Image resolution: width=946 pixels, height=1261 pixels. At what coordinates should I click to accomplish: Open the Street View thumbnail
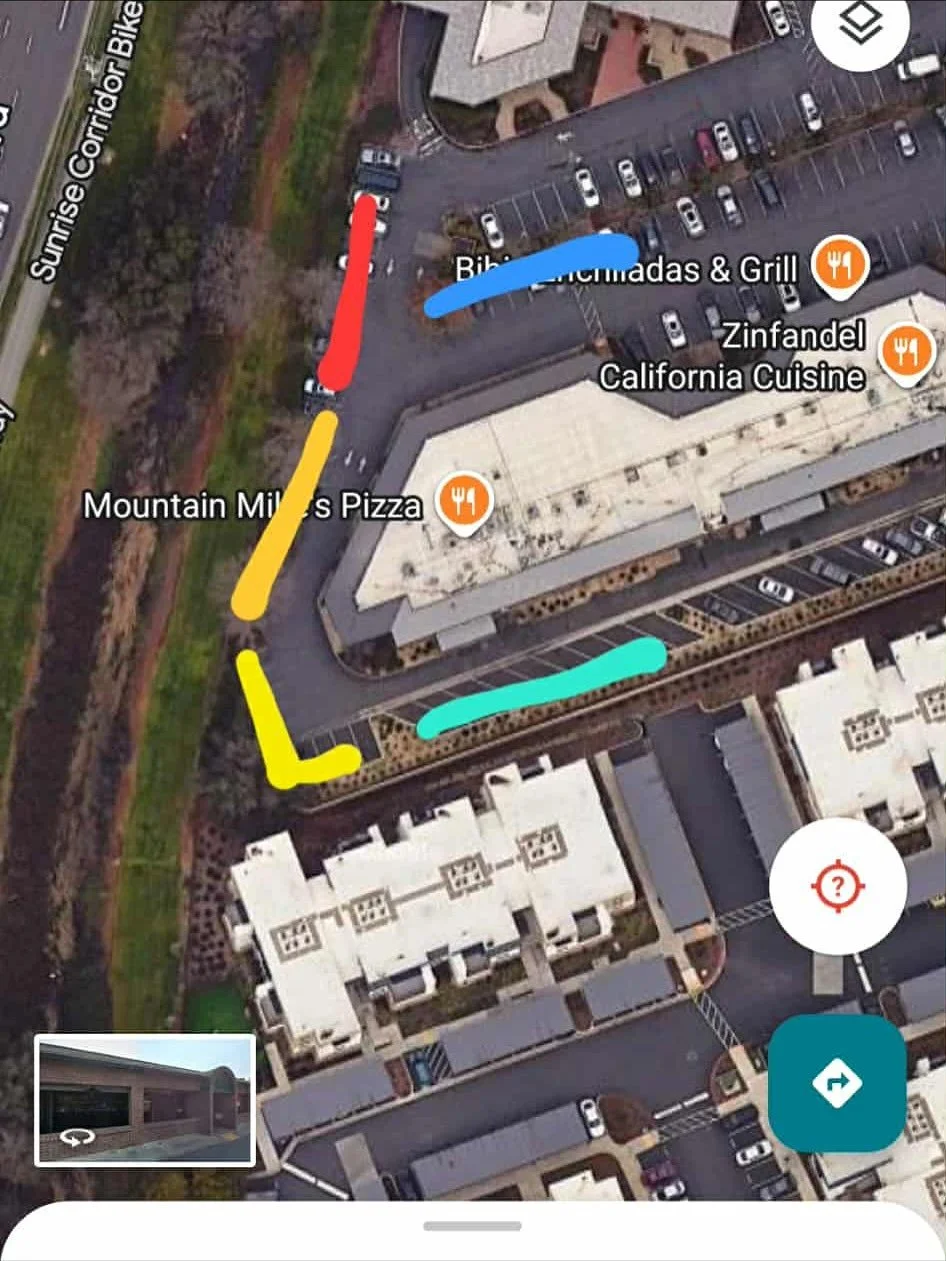point(145,1100)
